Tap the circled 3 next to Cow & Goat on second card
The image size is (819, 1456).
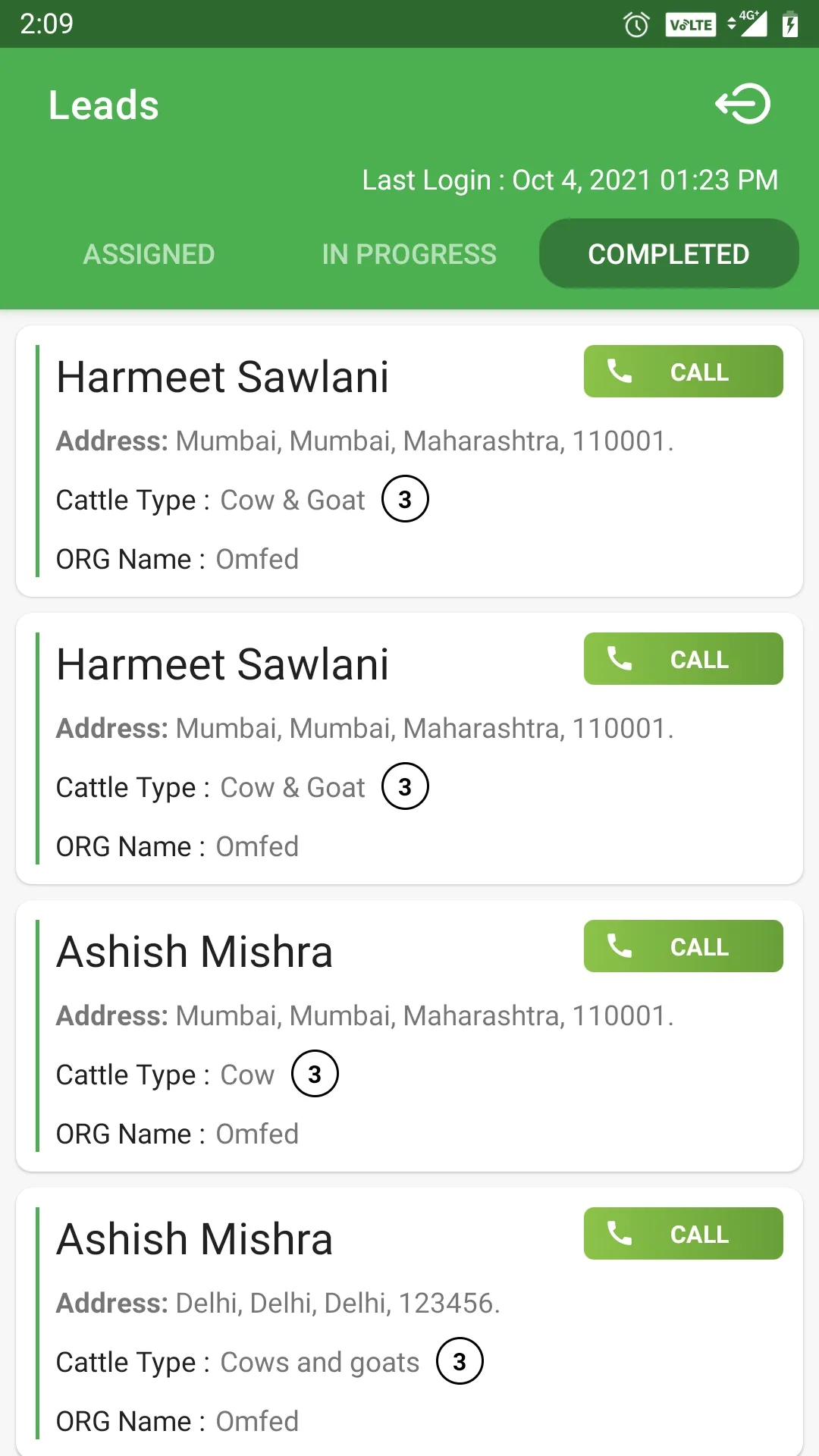pyautogui.click(x=406, y=786)
